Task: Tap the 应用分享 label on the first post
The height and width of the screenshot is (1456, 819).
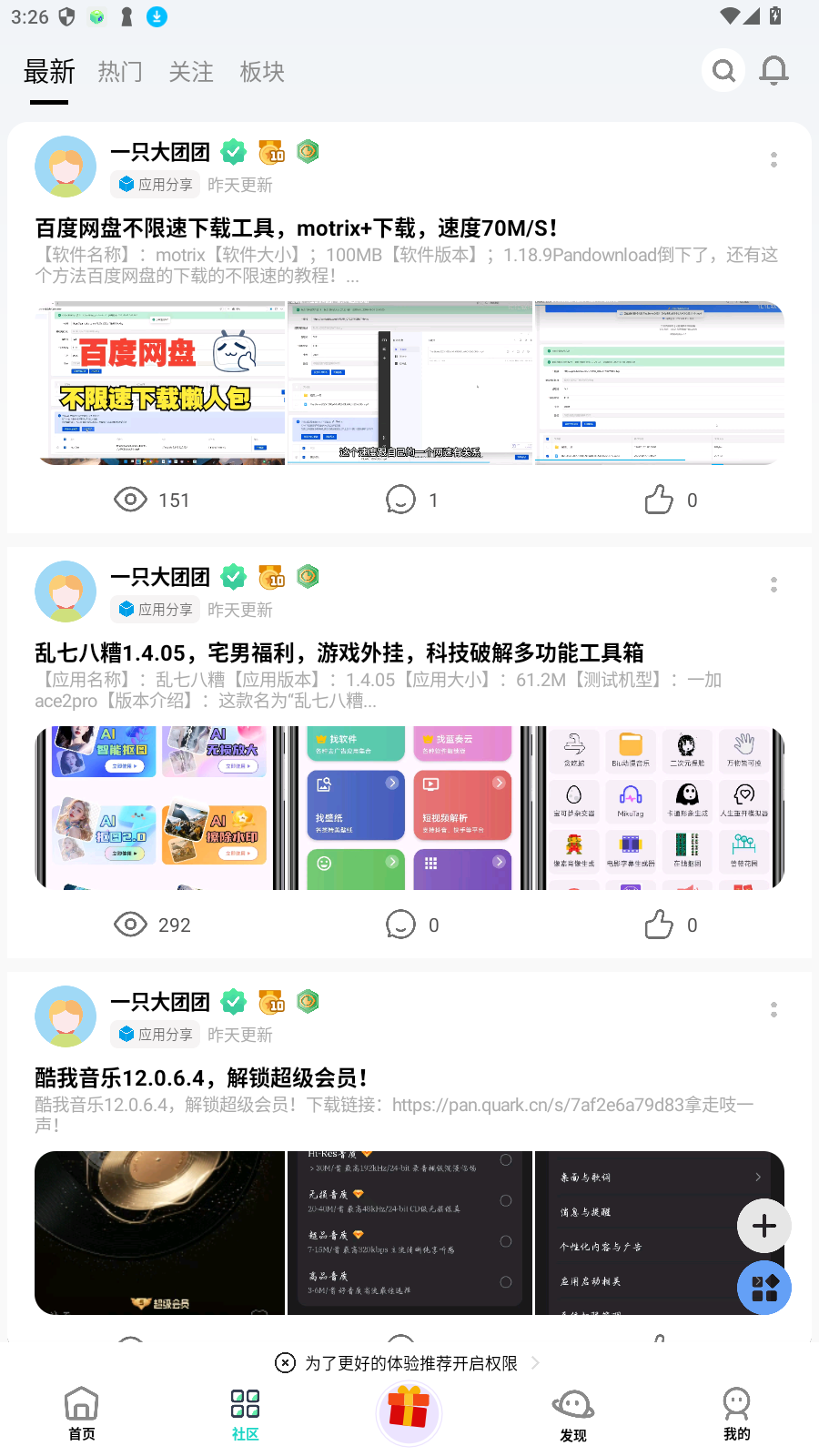Action: [155, 184]
